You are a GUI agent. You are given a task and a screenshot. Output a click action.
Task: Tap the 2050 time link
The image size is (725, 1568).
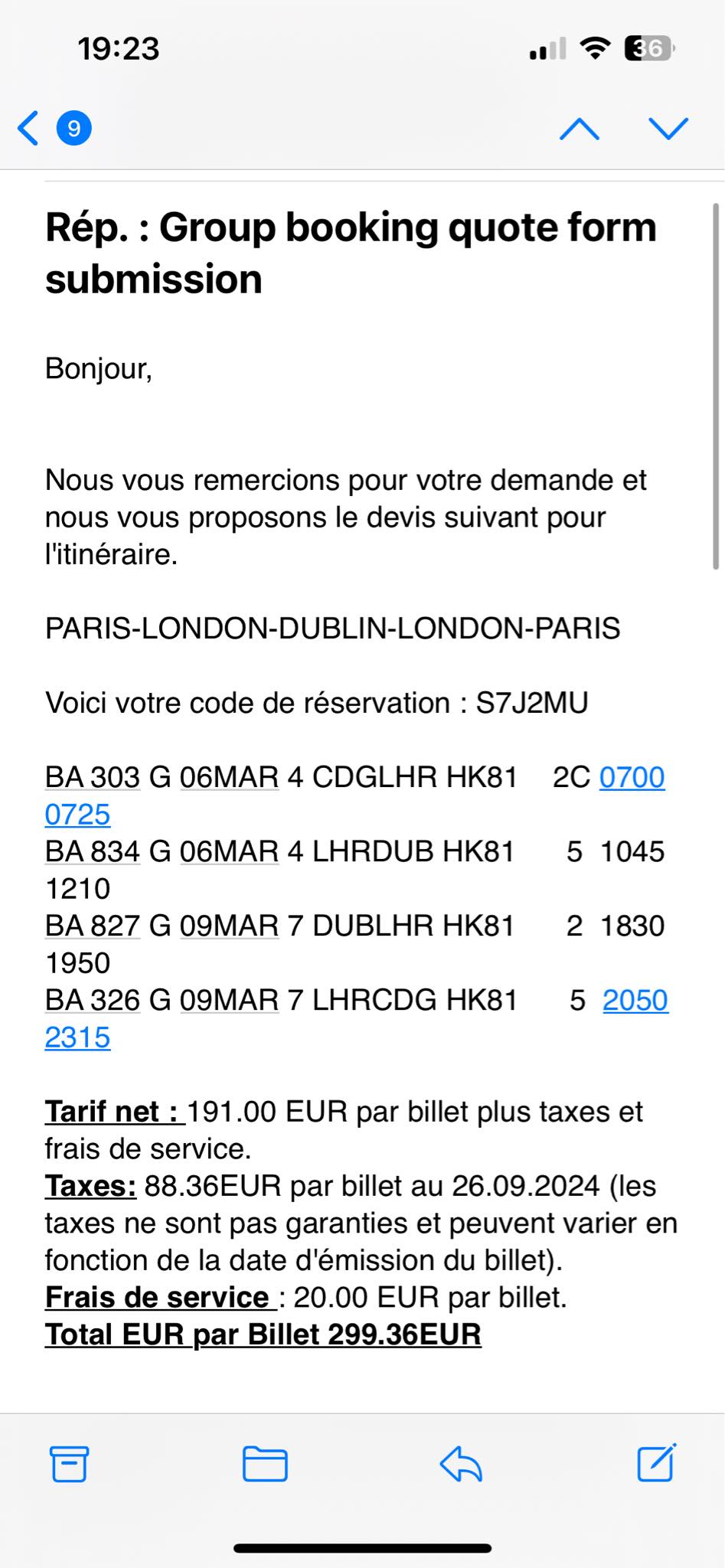coord(635,1000)
